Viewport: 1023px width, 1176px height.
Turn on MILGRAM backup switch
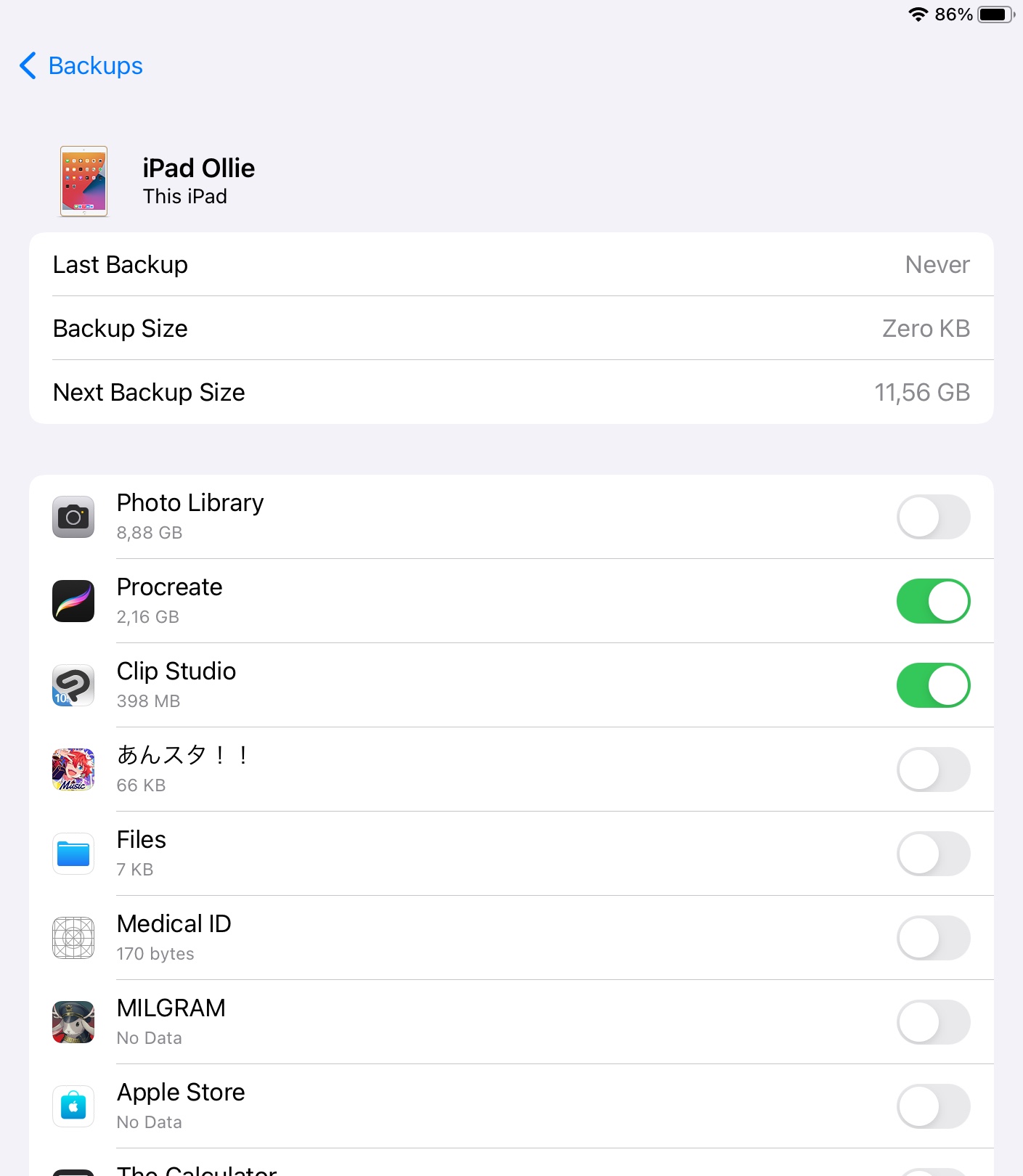click(933, 1022)
